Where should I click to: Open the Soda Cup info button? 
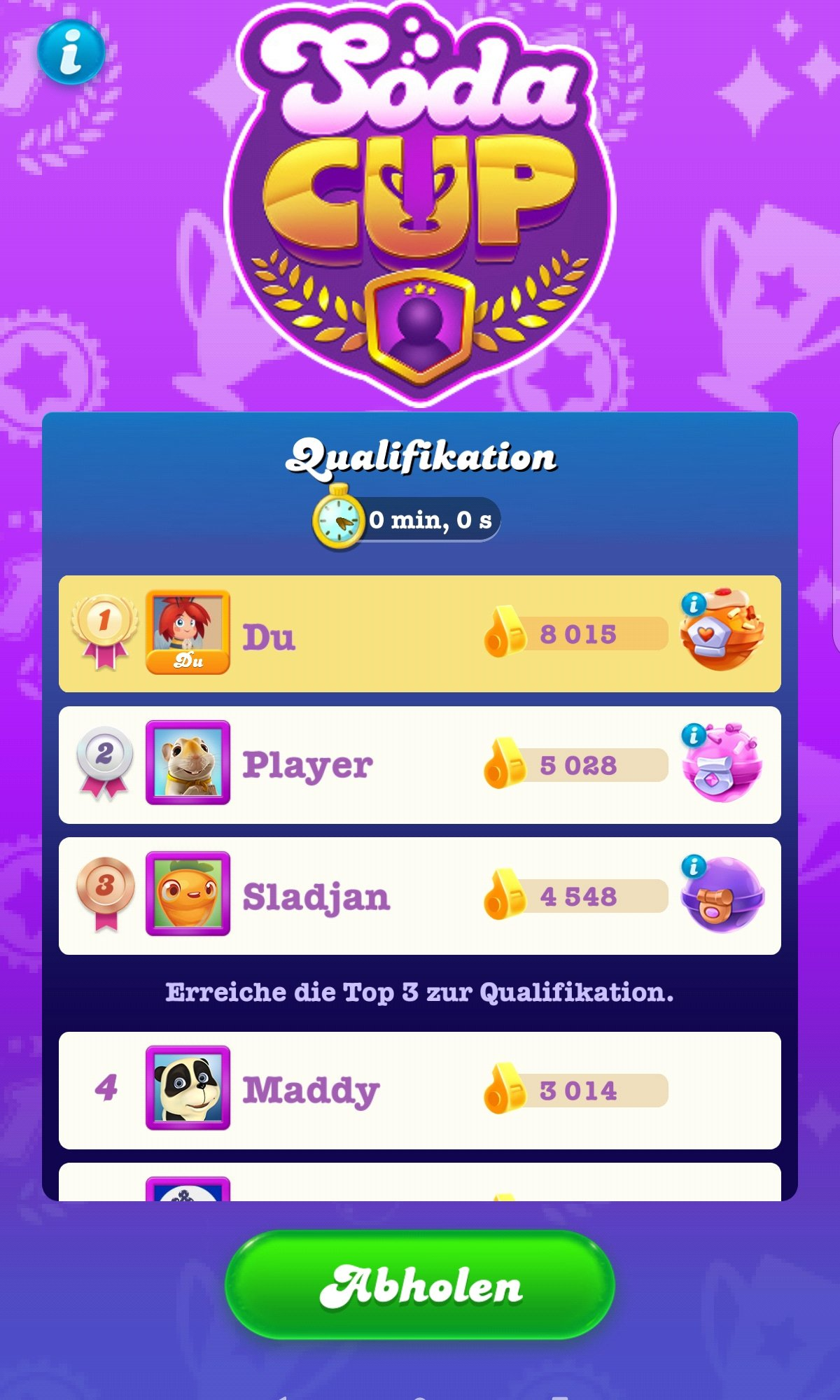pos(71,52)
